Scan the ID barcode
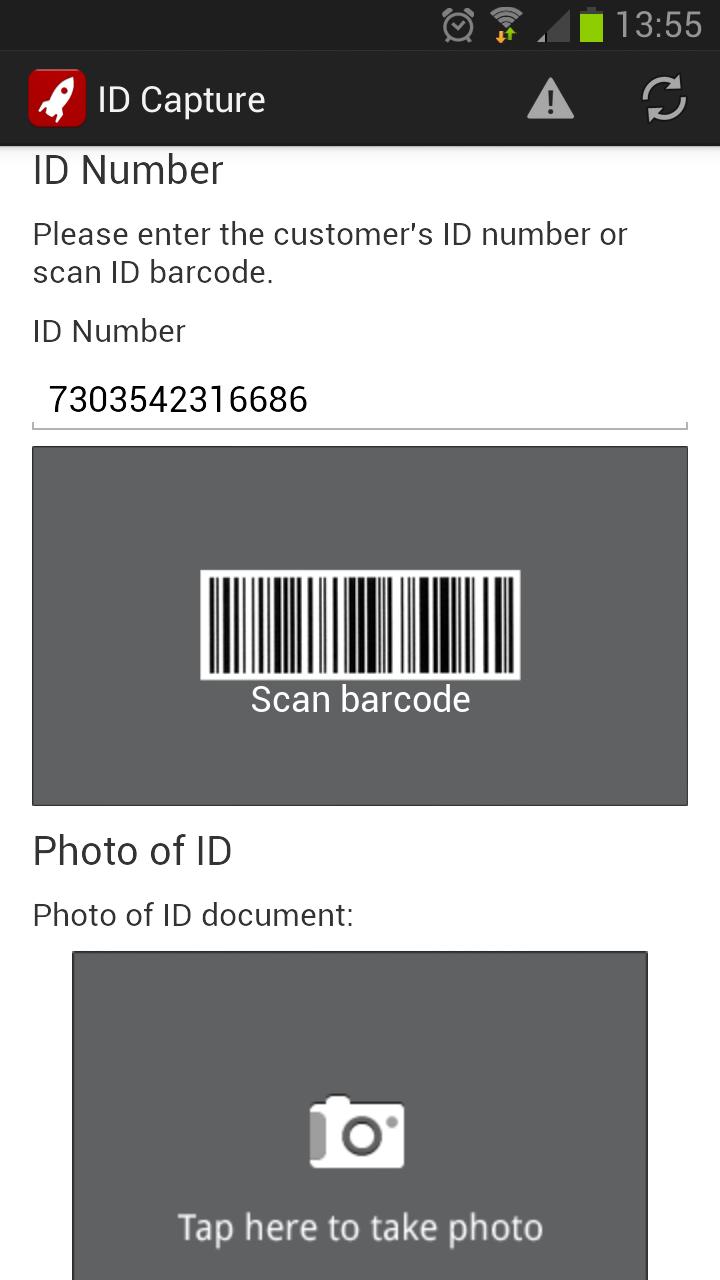 [x=360, y=626]
